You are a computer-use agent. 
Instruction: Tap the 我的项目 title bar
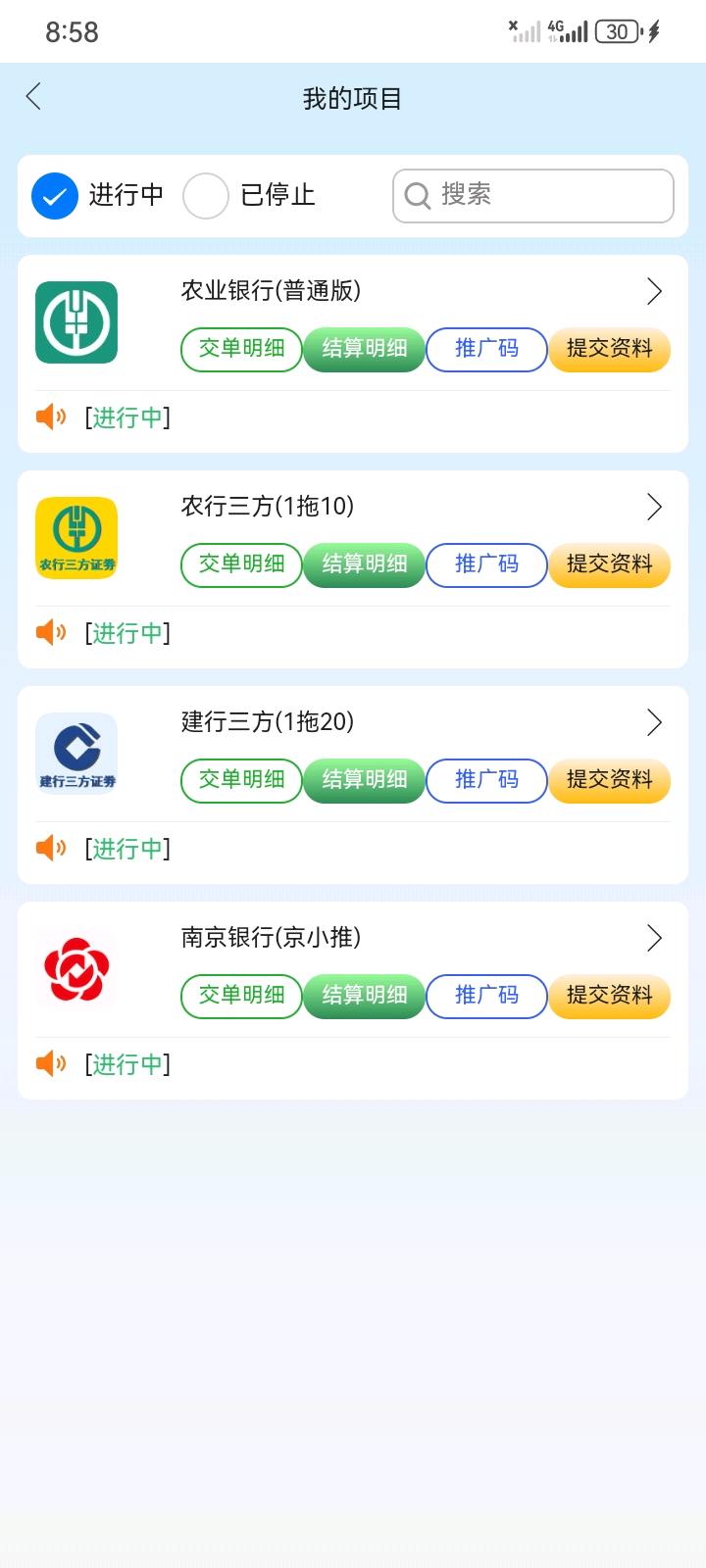point(353,97)
